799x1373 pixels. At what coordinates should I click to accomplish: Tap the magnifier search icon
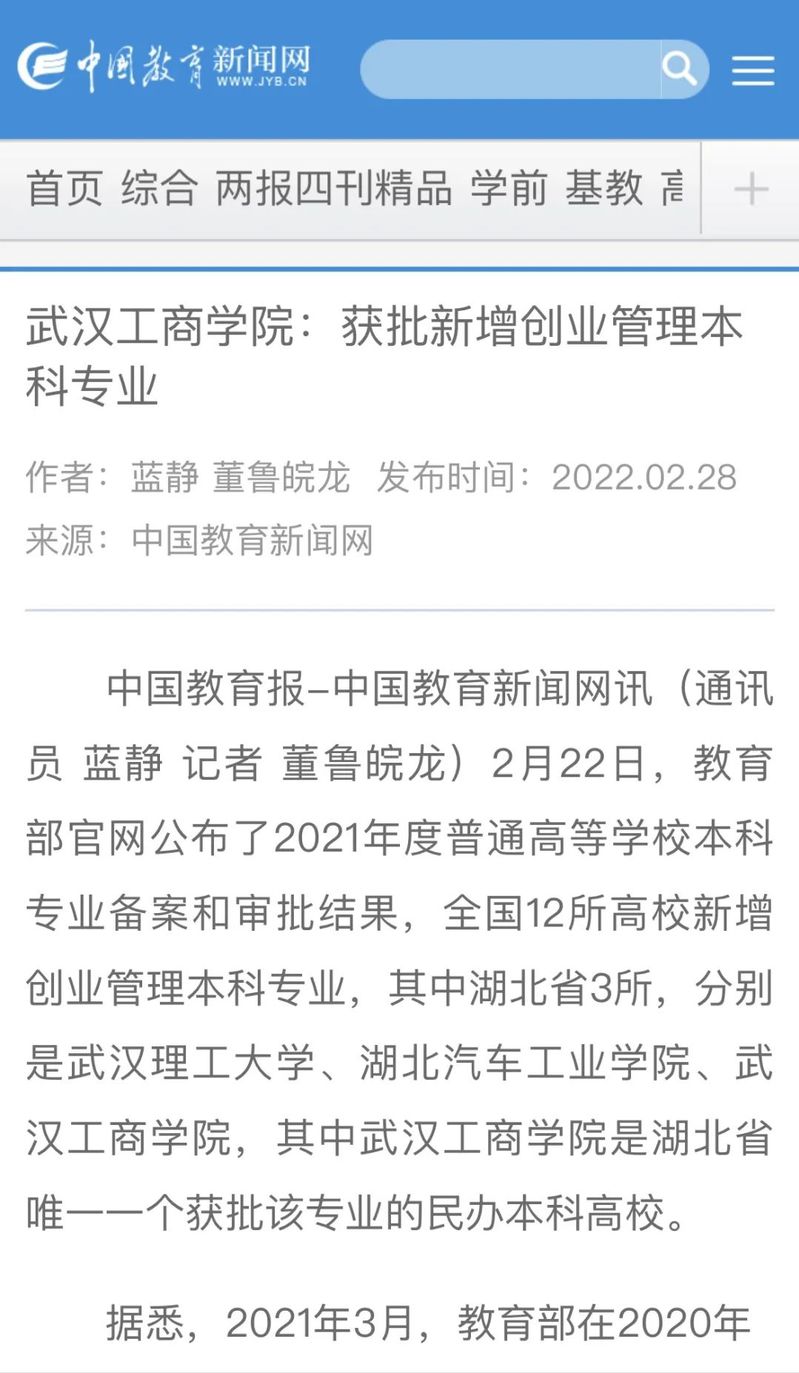click(680, 69)
